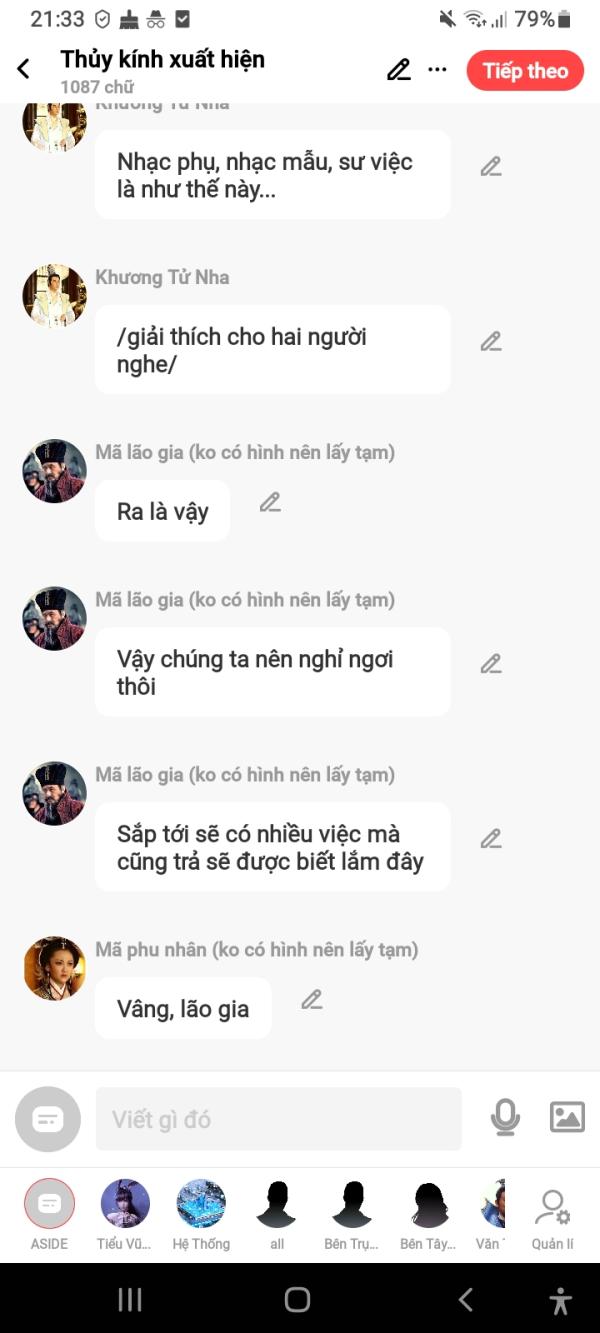Insert an image using the picture icon
Screen dimensions: 600x1333
point(567,1117)
